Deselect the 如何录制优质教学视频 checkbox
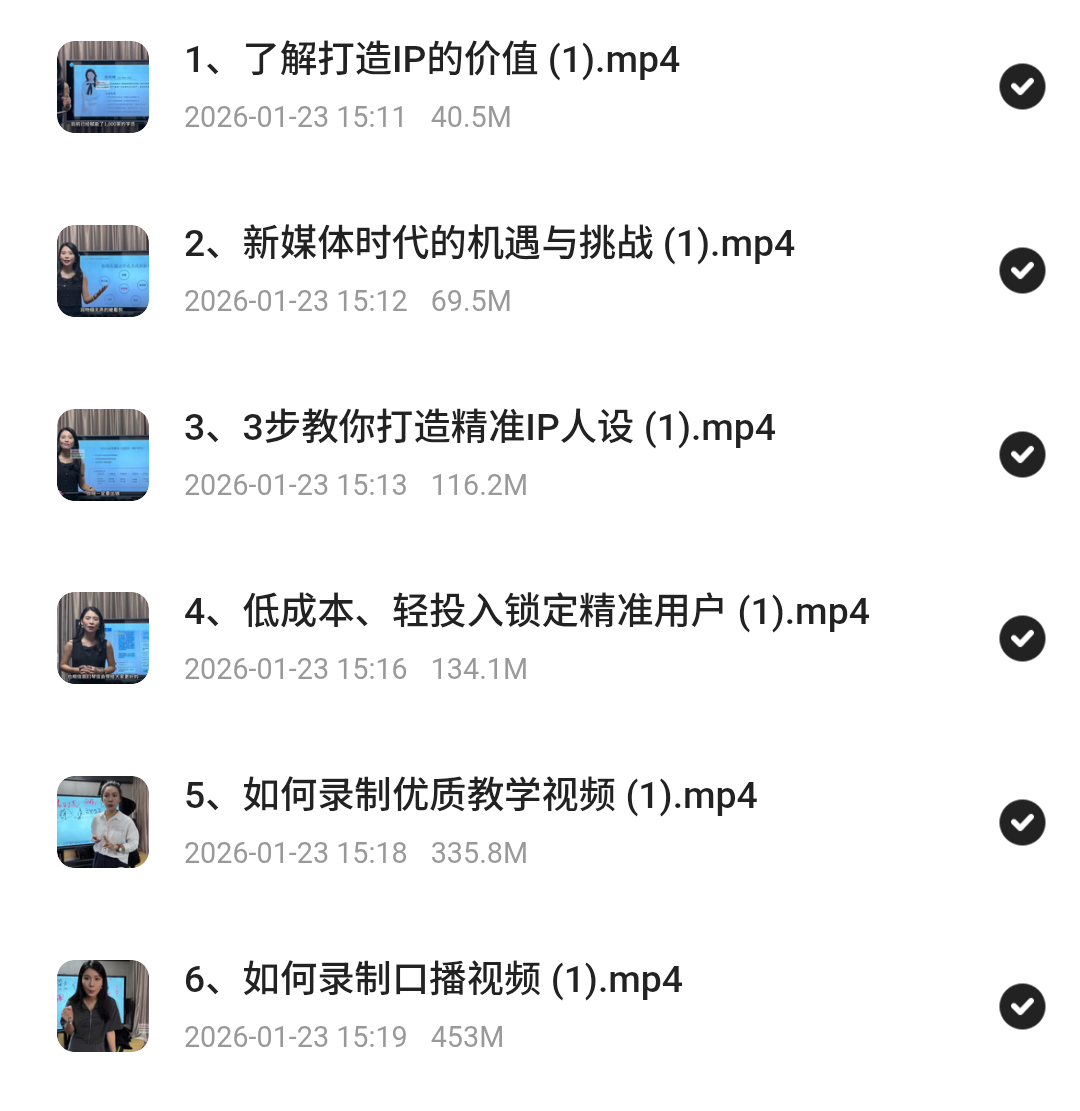Viewport: 1080px width, 1111px height. [x=1022, y=823]
